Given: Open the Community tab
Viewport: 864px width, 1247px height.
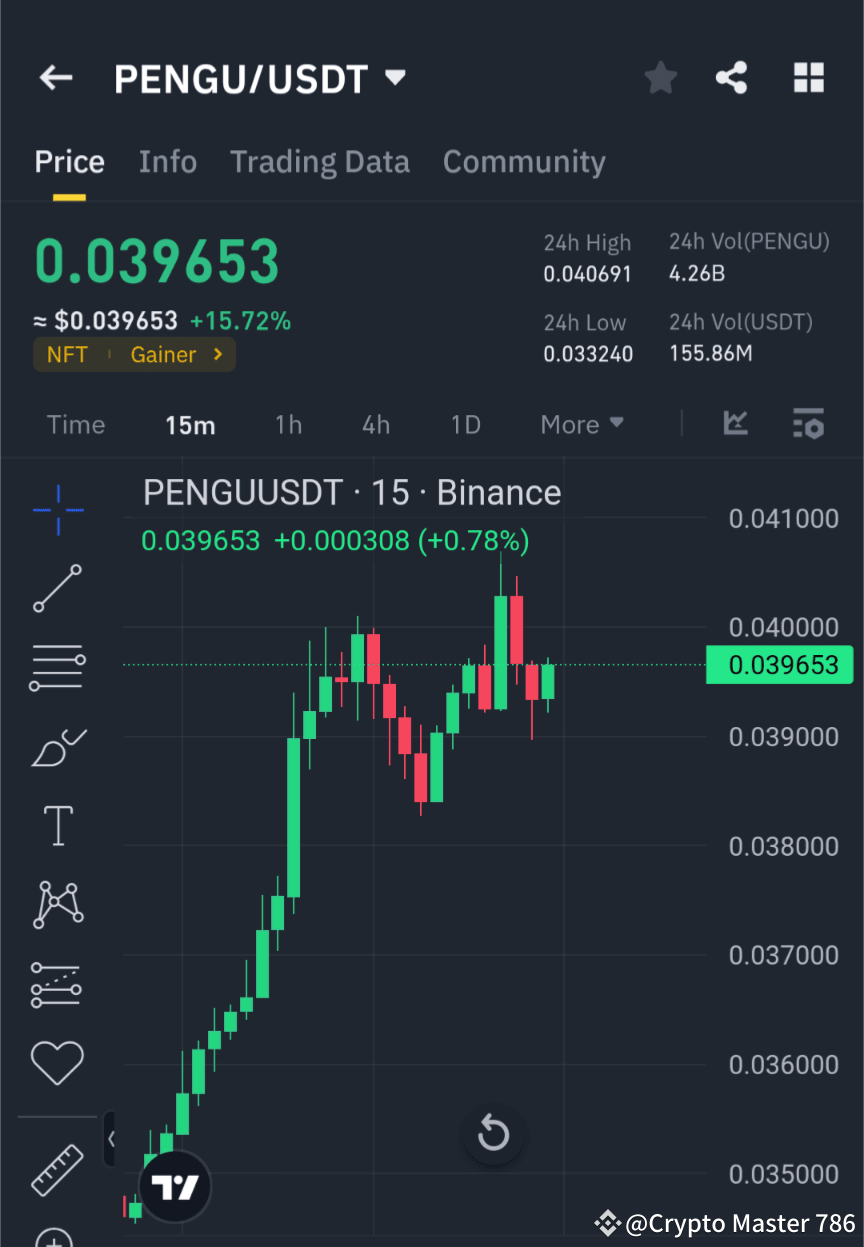Looking at the screenshot, I should [x=524, y=161].
